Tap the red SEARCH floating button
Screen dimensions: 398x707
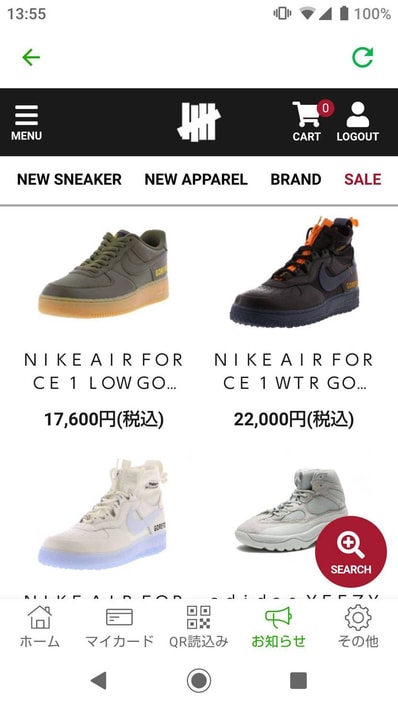pyautogui.click(x=351, y=551)
